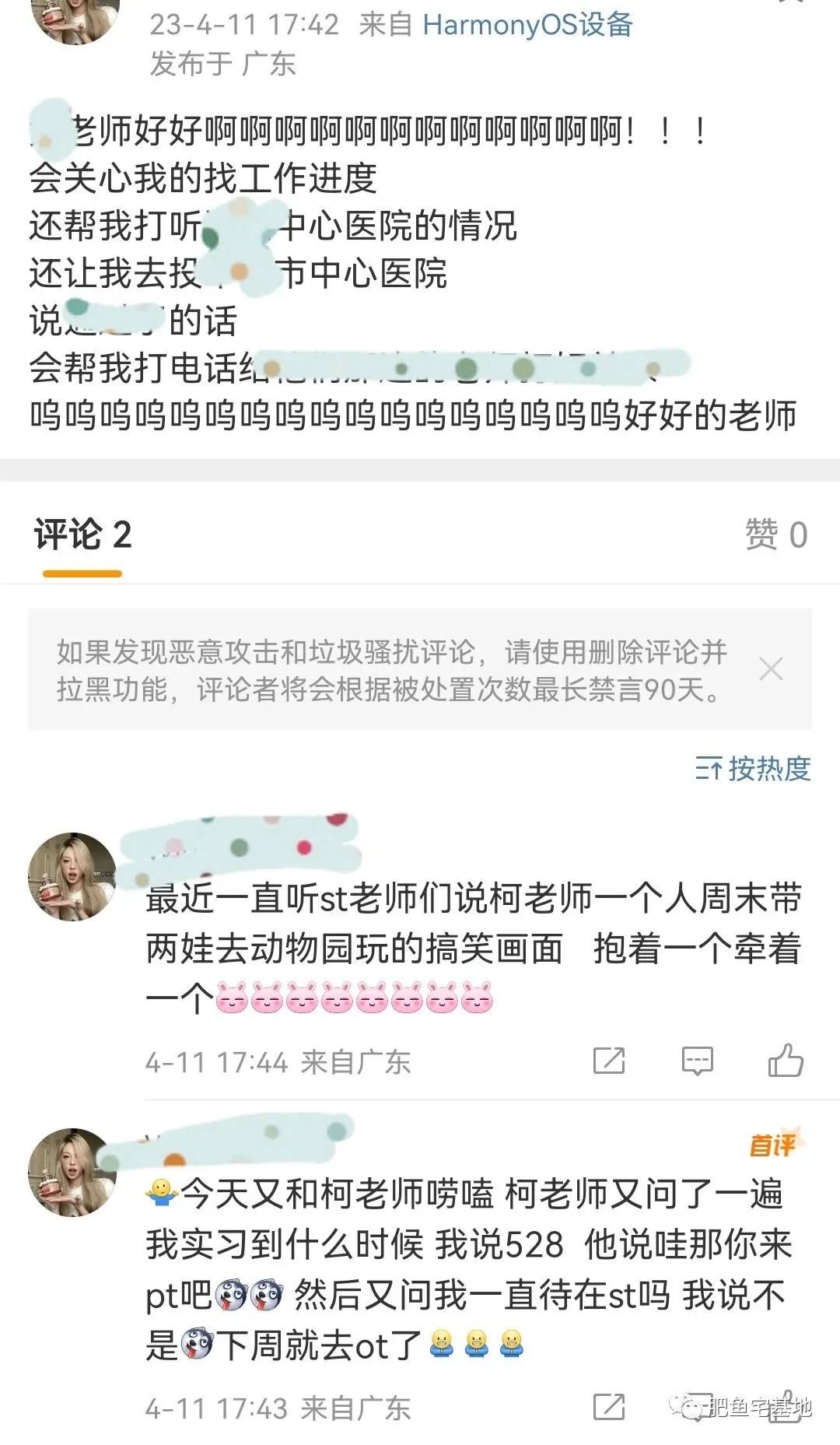Open the HarmonyOS设备 source link
The width and height of the screenshot is (840, 1445).
(527, 25)
